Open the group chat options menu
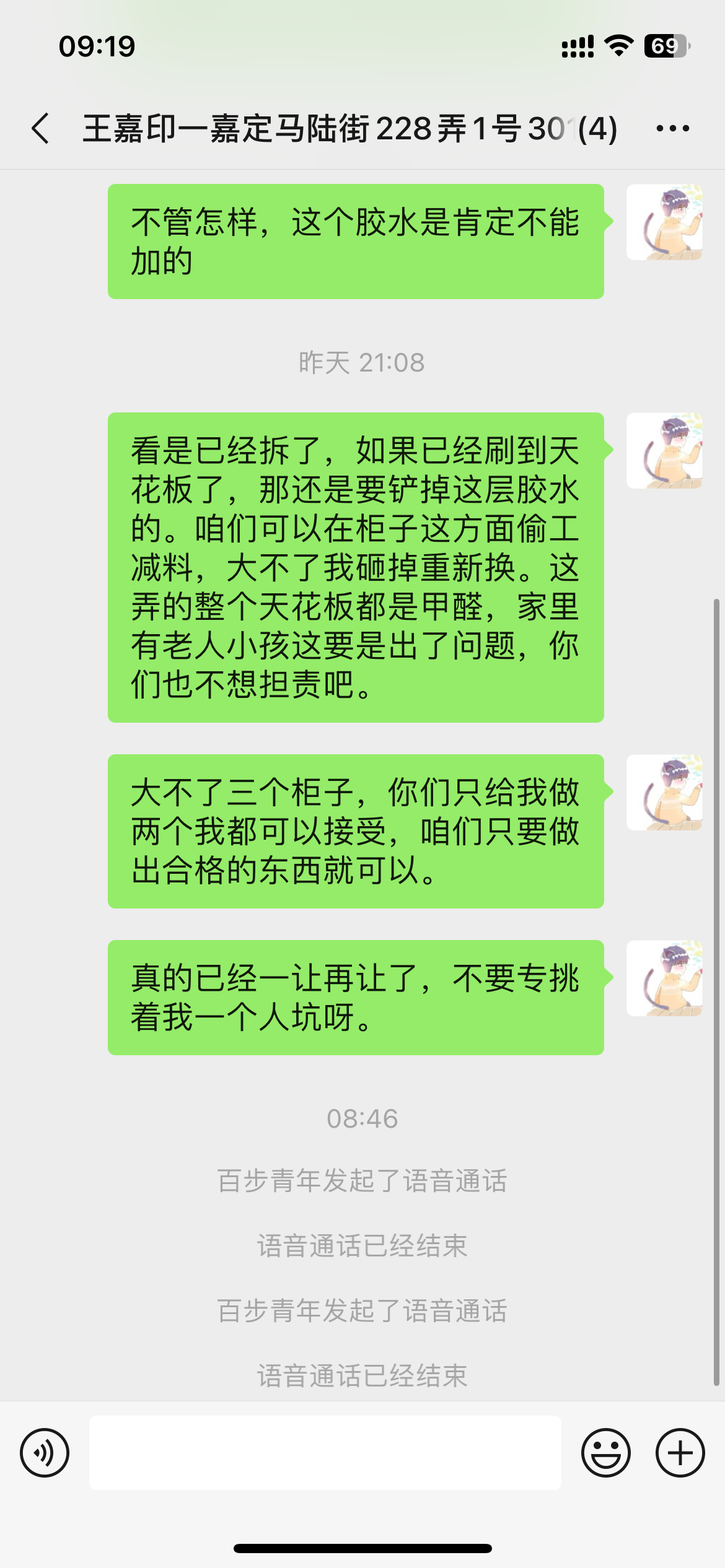The height and width of the screenshot is (1568, 725). point(672,129)
